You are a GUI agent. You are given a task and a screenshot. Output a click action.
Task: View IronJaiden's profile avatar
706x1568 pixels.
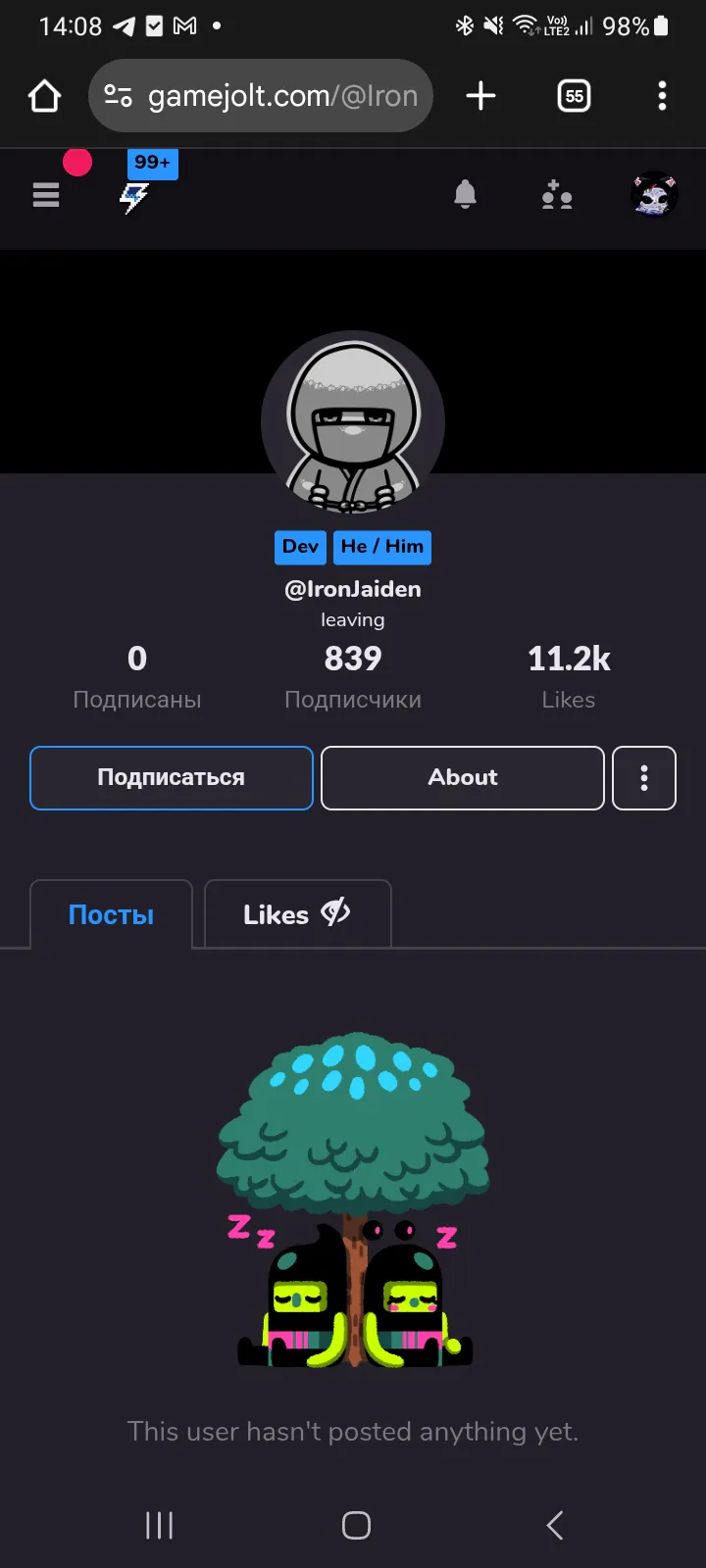point(353,423)
